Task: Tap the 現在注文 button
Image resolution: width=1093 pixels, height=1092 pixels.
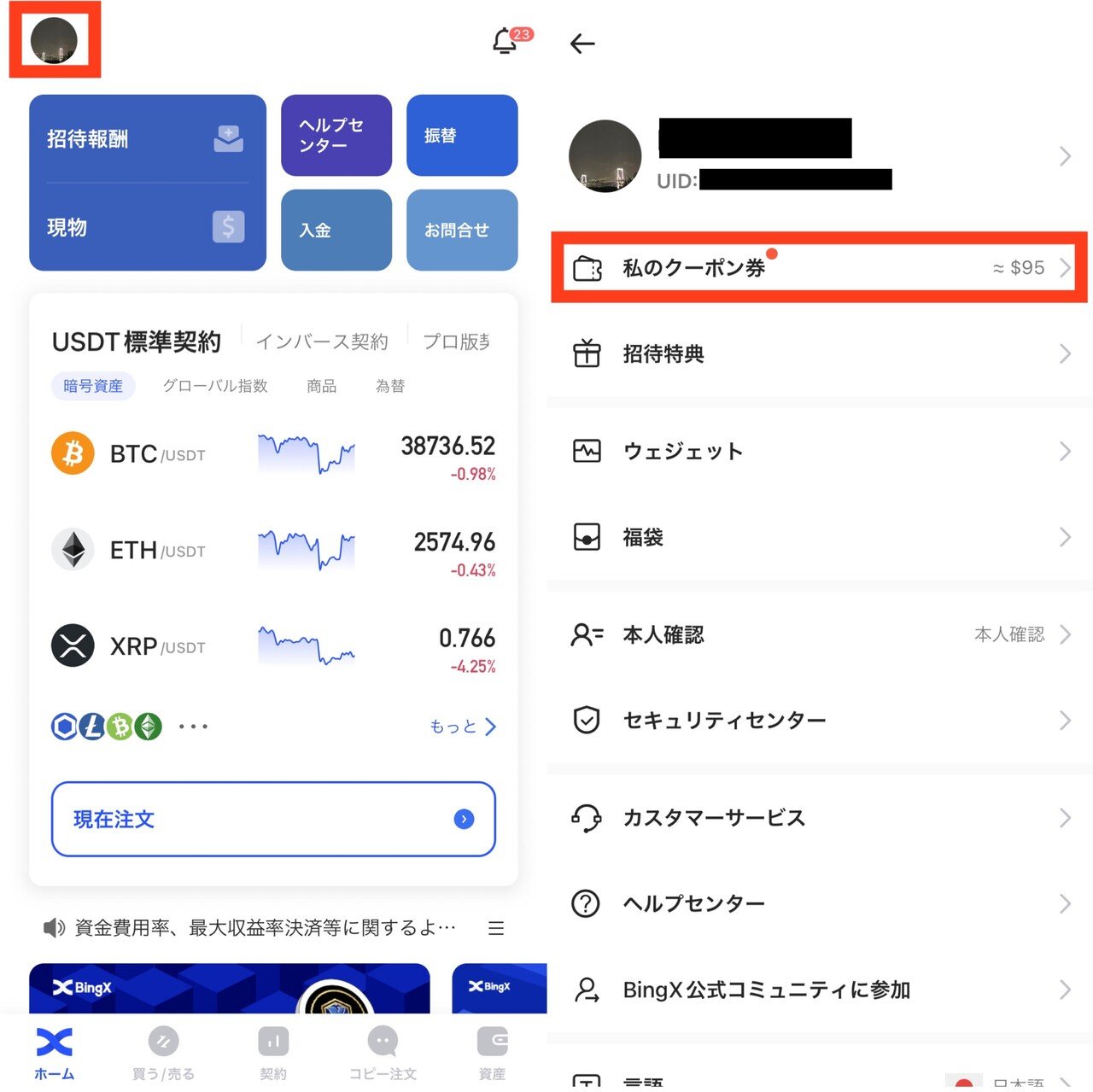Action: (x=273, y=819)
